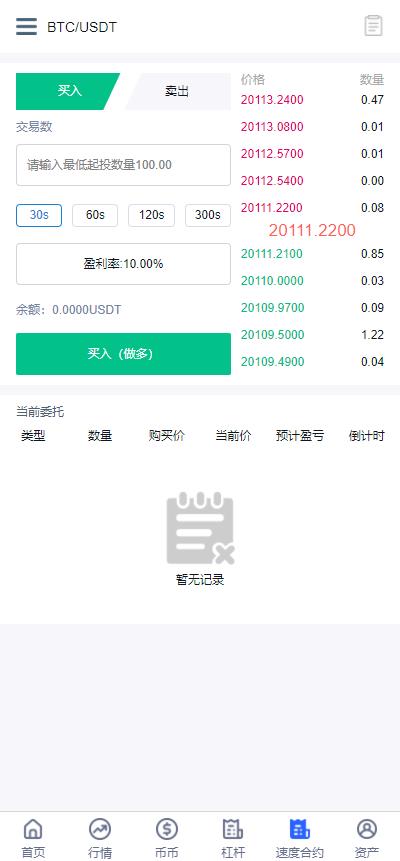The height and width of the screenshot is (861, 400).
Task: Open the order records clipboard icon
Action: coord(374,26)
